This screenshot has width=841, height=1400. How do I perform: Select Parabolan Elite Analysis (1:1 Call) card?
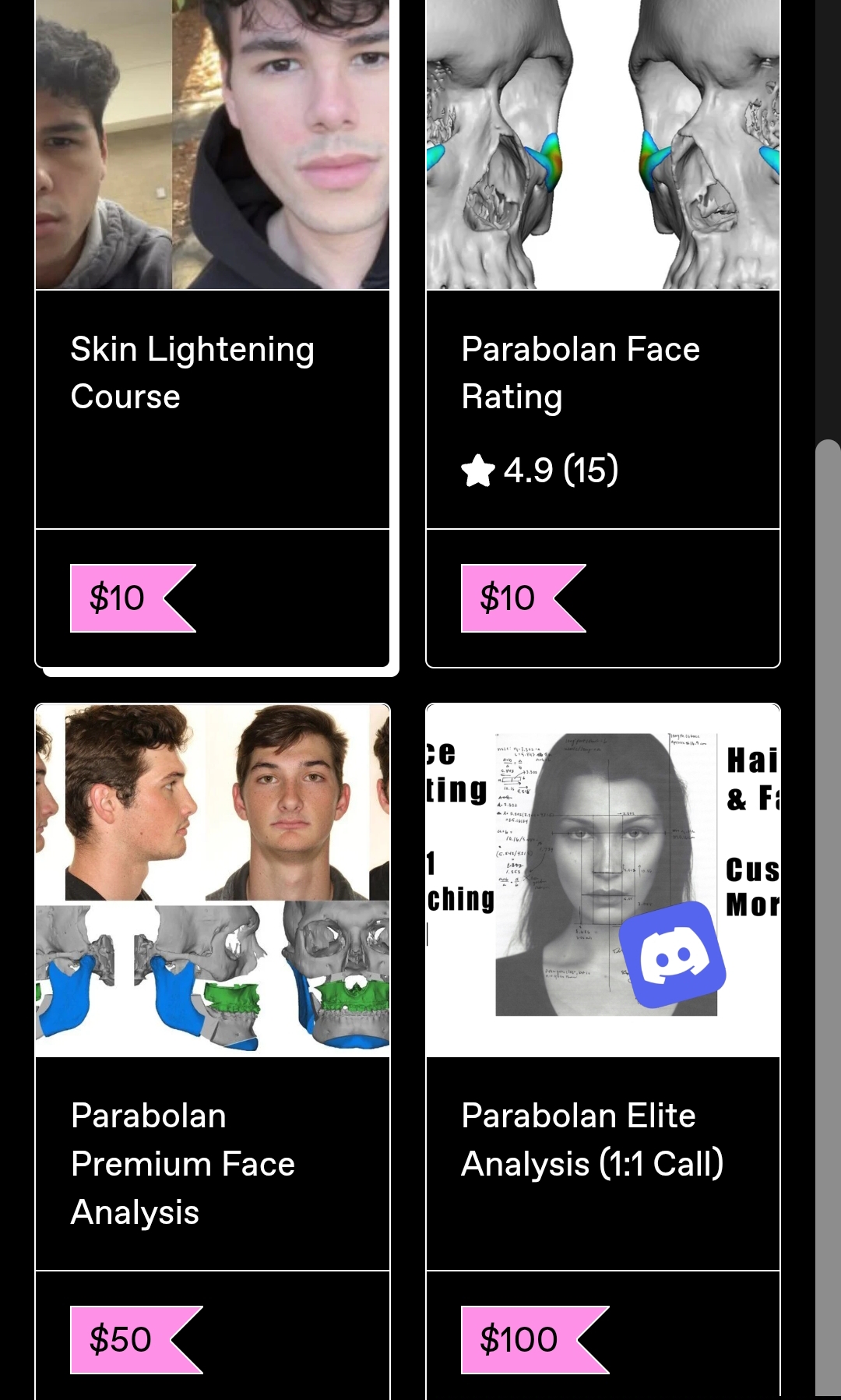click(x=592, y=1139)
